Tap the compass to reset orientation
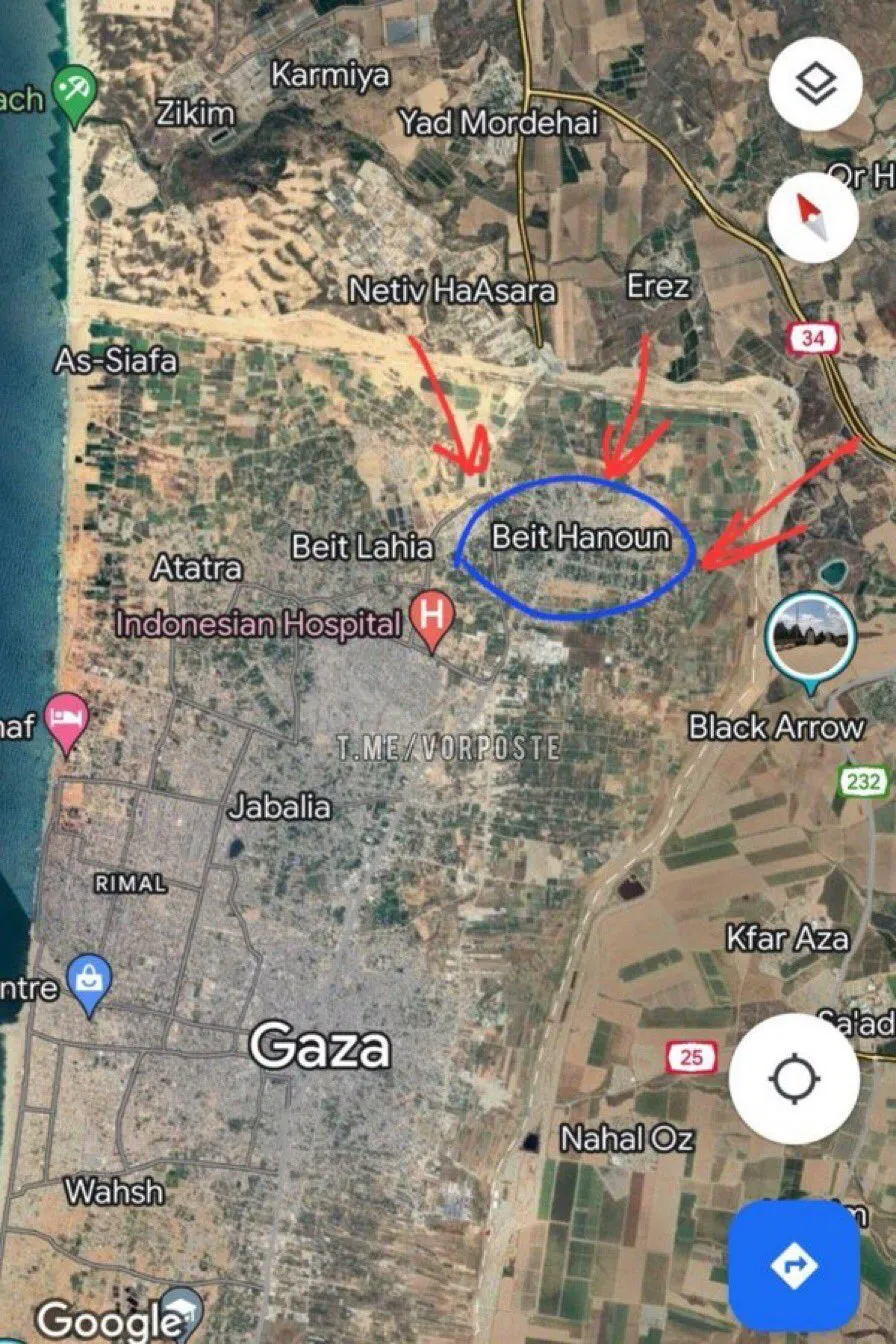This screenshot has width=896, height=1344. [812, 217]
